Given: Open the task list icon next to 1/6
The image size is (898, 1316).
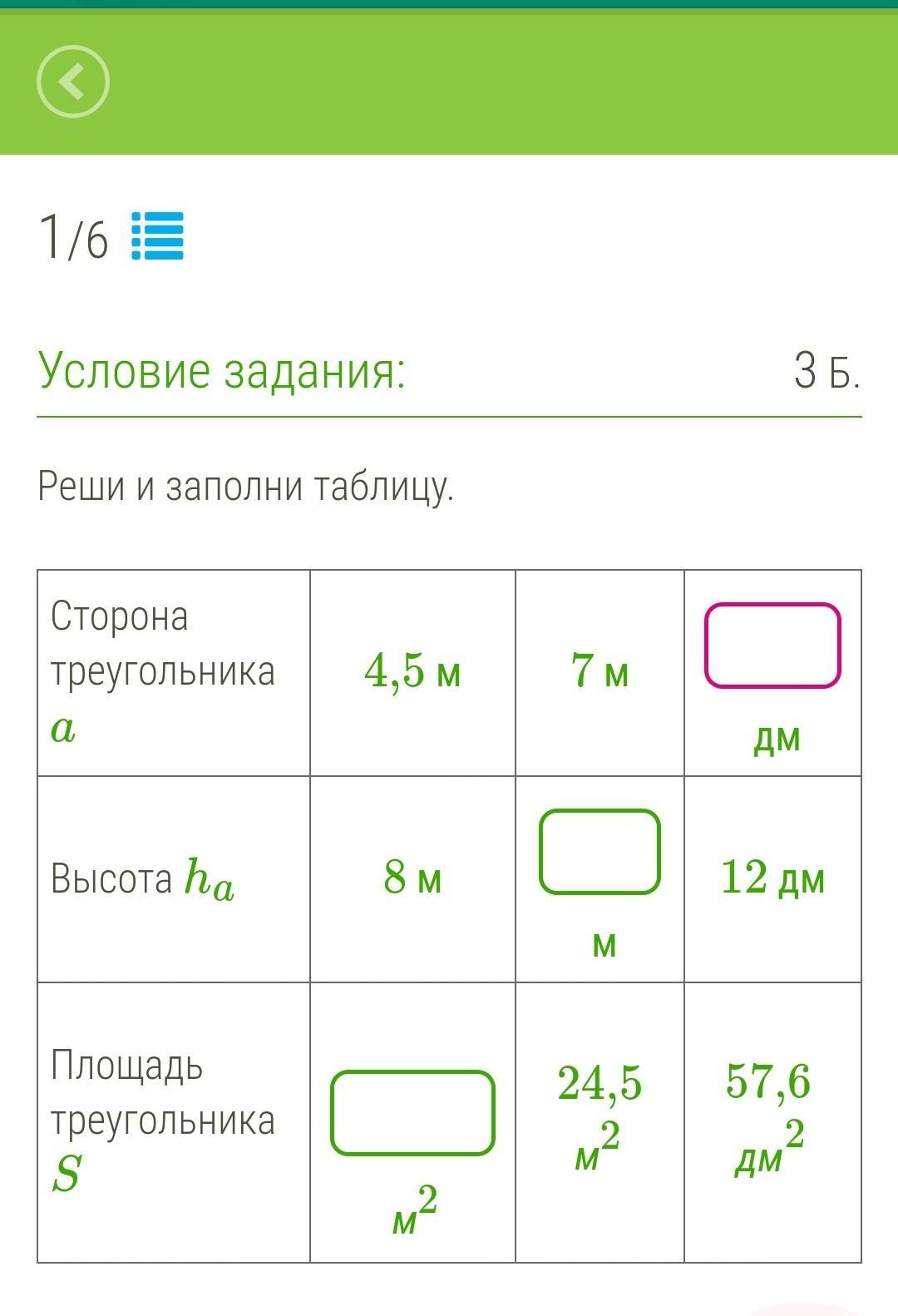Looking at the screenshot, I should [x=158, y=236].
